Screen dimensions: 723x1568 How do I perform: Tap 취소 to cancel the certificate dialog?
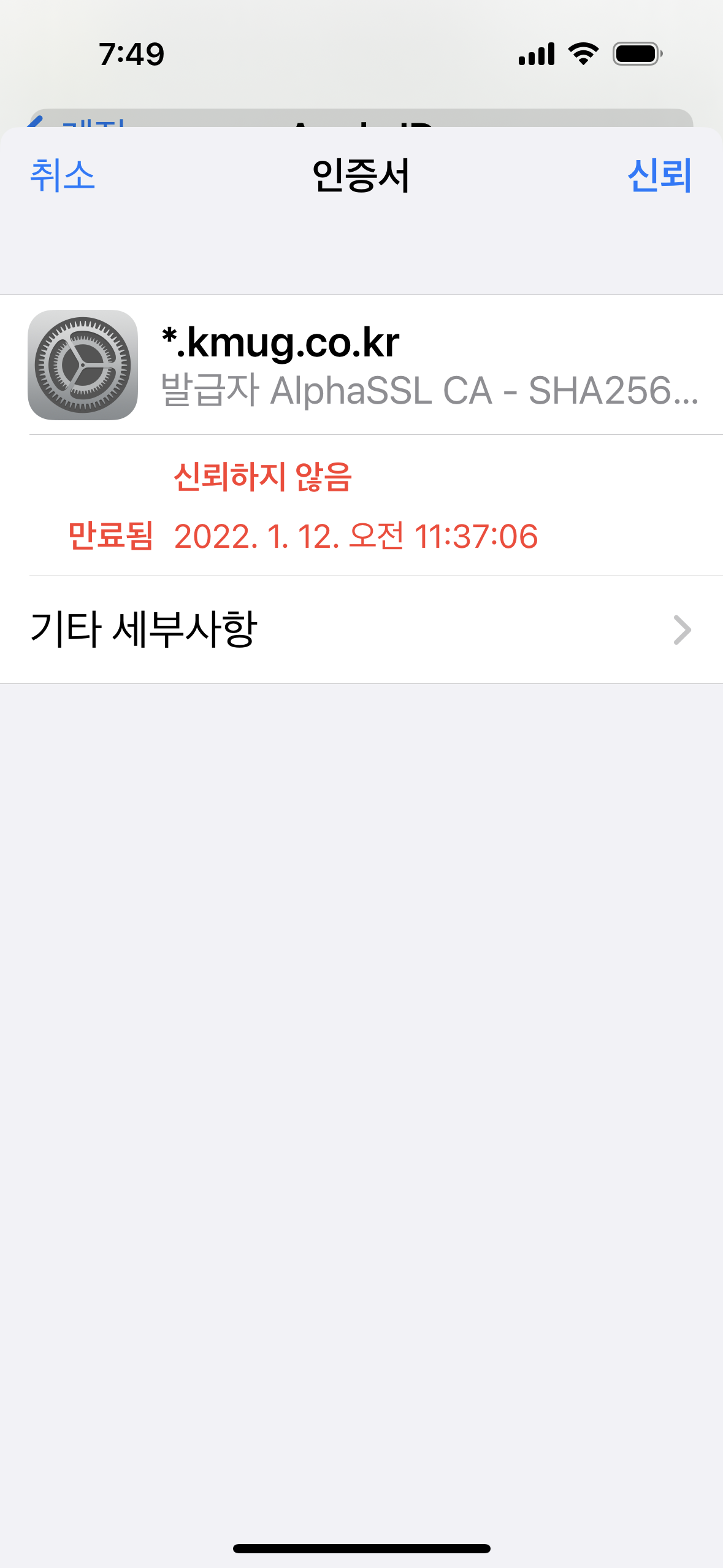pos(63,175)
